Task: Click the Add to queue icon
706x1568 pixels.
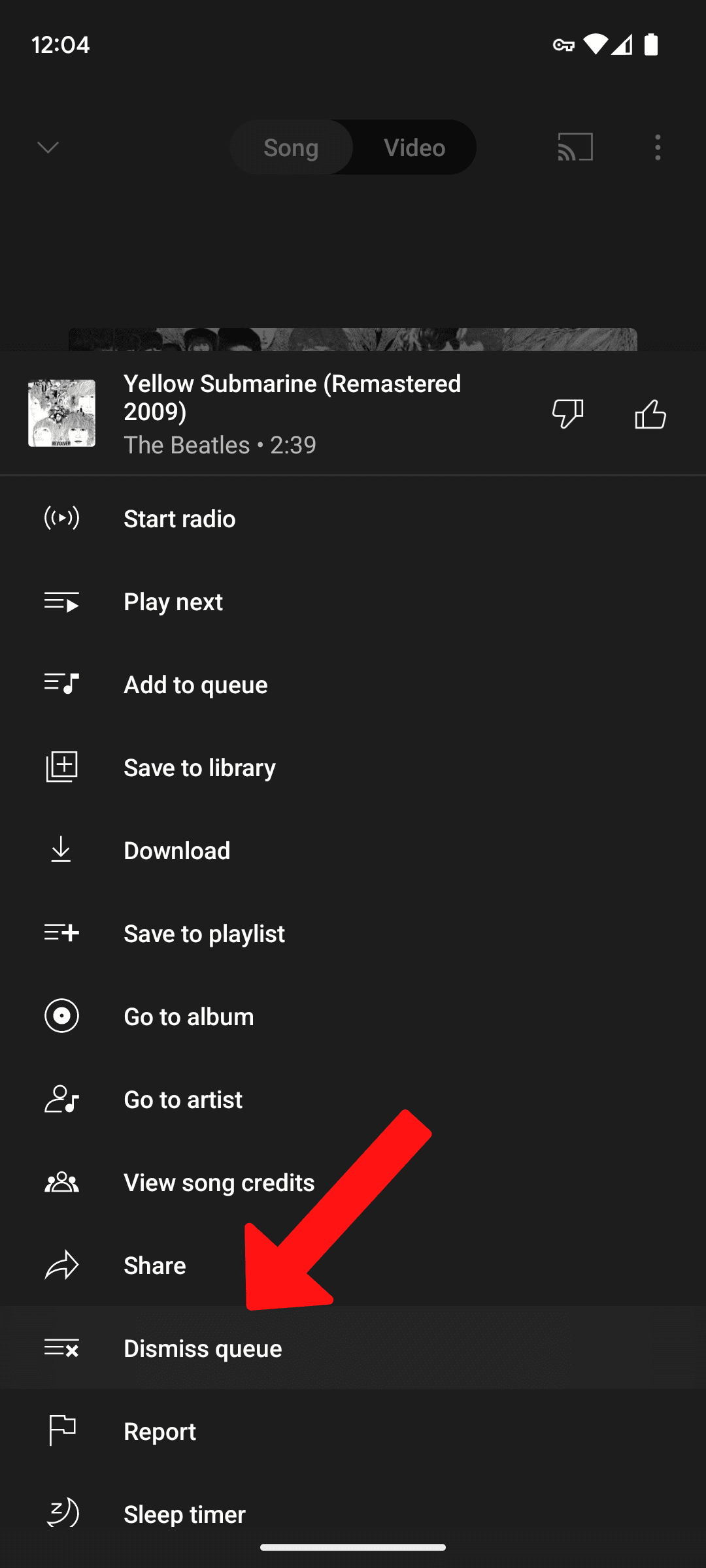Action: click(61, 684)
